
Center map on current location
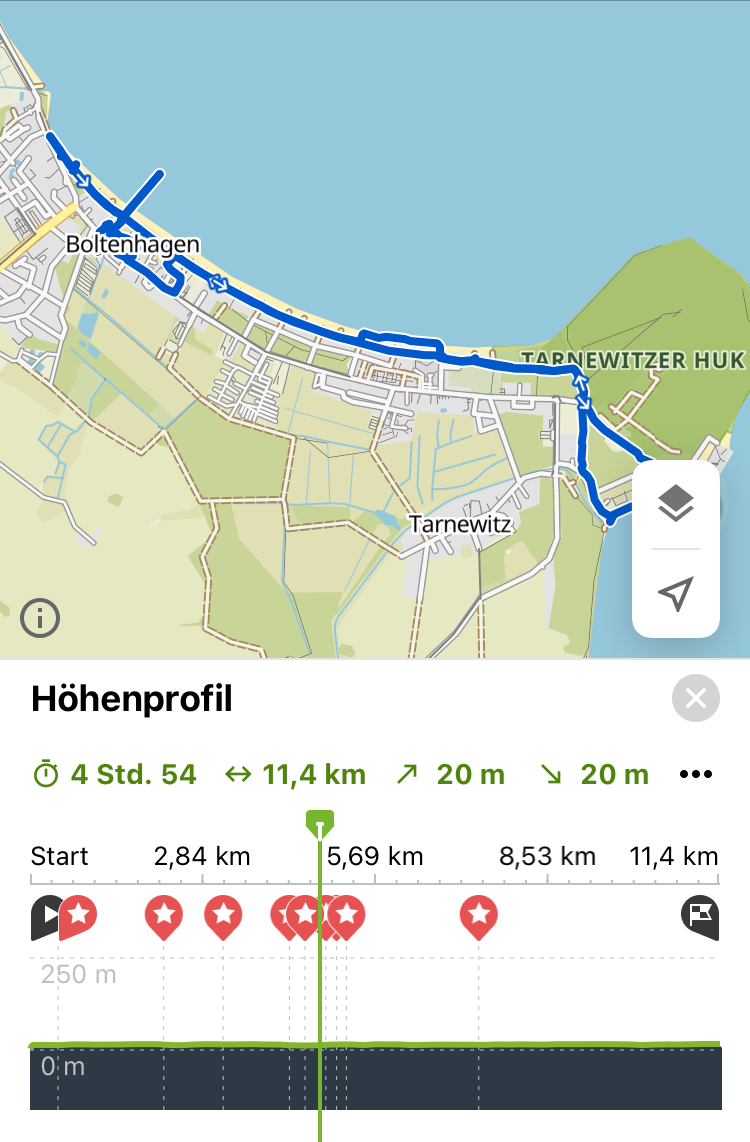click(676, 594)
